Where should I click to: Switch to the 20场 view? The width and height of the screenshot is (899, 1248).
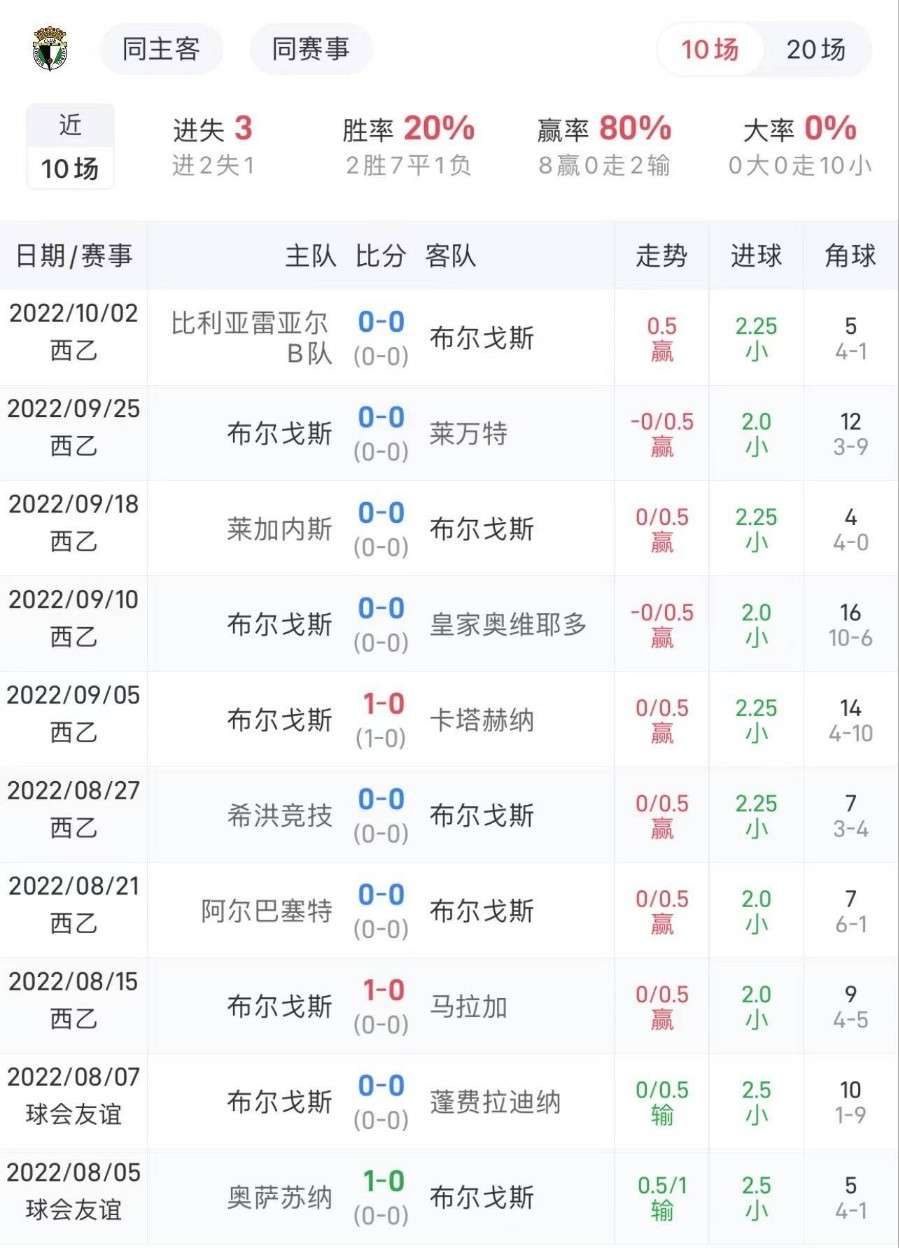(815, 49)
